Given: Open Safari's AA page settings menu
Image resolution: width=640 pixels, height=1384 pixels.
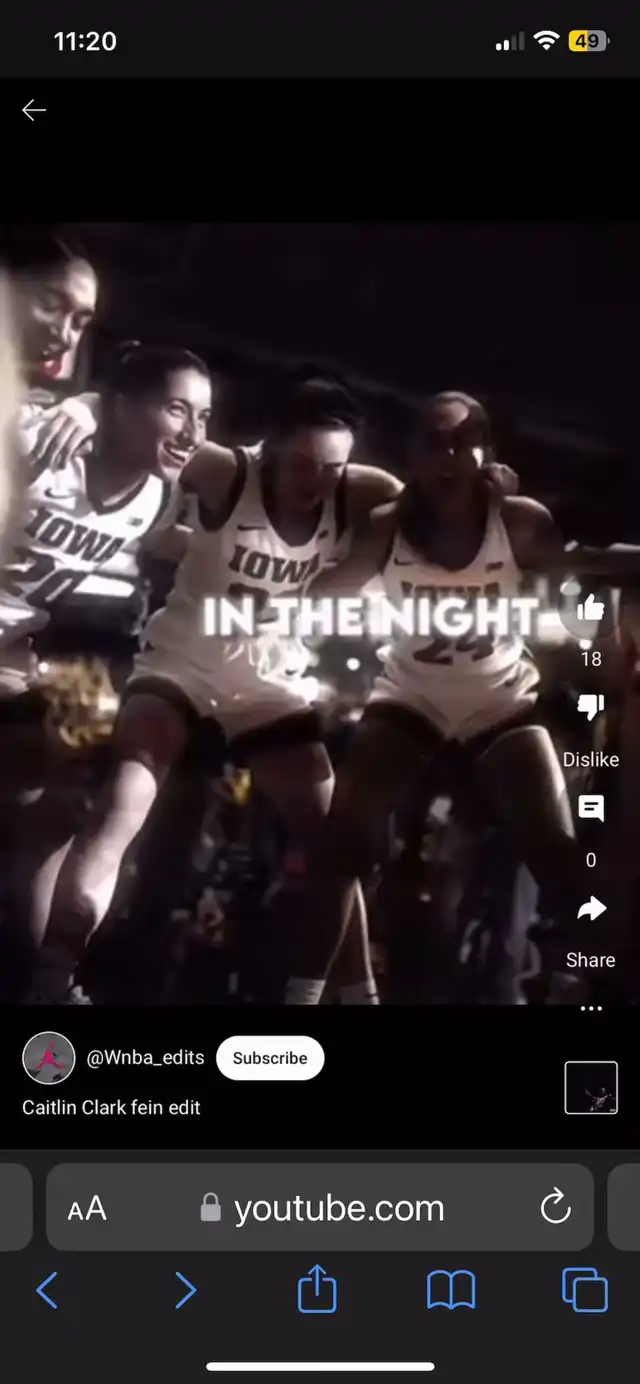Looking at the screenshot, I should 87,1208.
